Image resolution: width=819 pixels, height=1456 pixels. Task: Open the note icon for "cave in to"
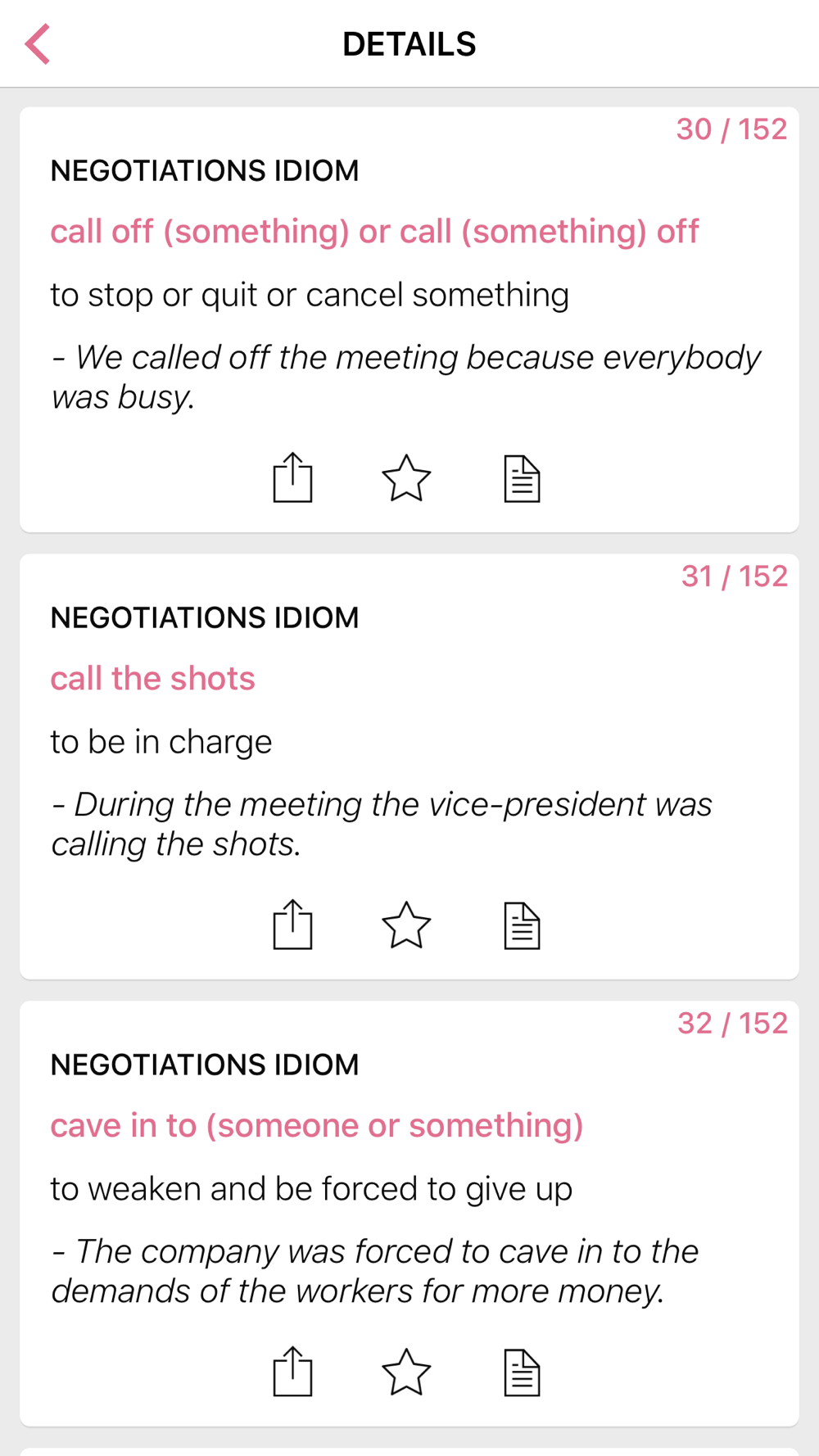point(522,1372)
